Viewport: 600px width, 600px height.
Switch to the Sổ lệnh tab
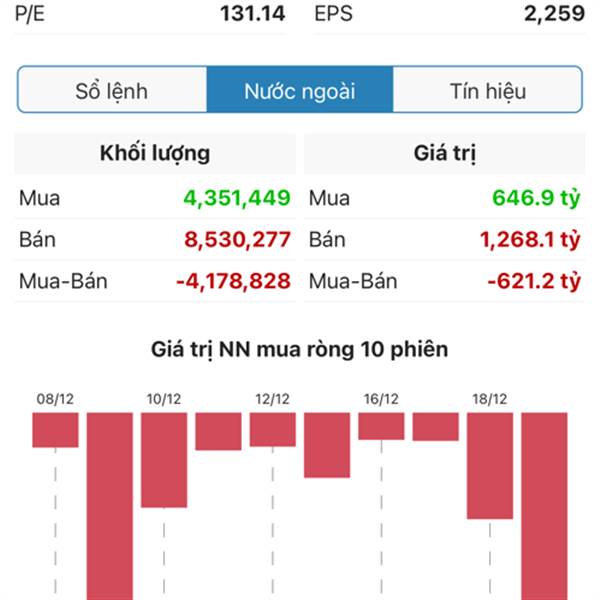click(x=112, y=91)
